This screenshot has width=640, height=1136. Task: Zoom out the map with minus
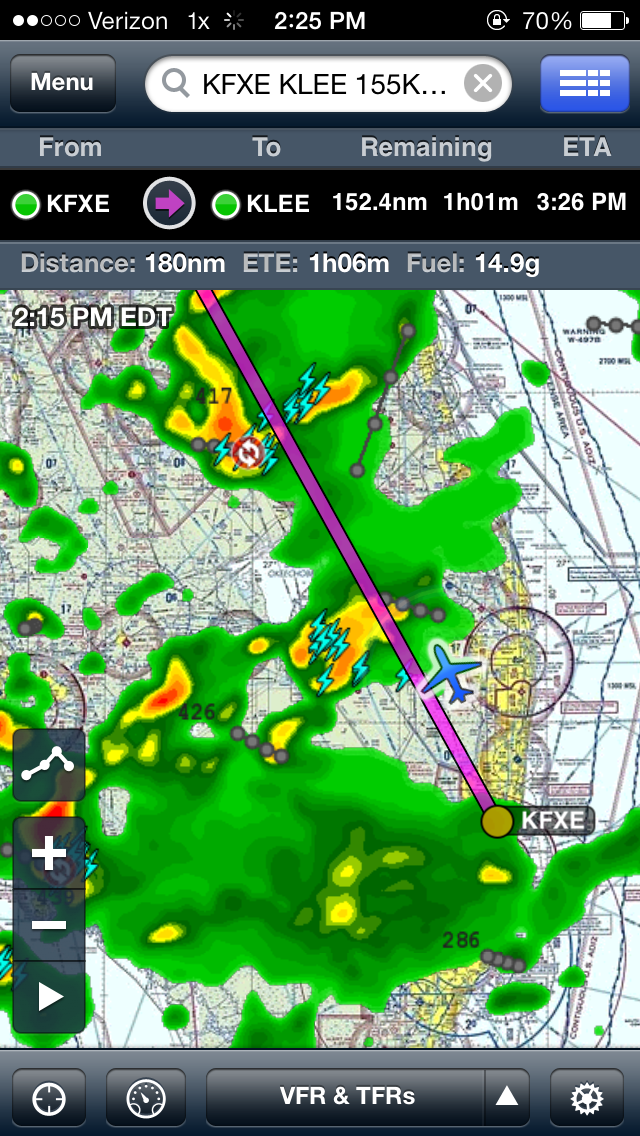click(x=49, y=925)
